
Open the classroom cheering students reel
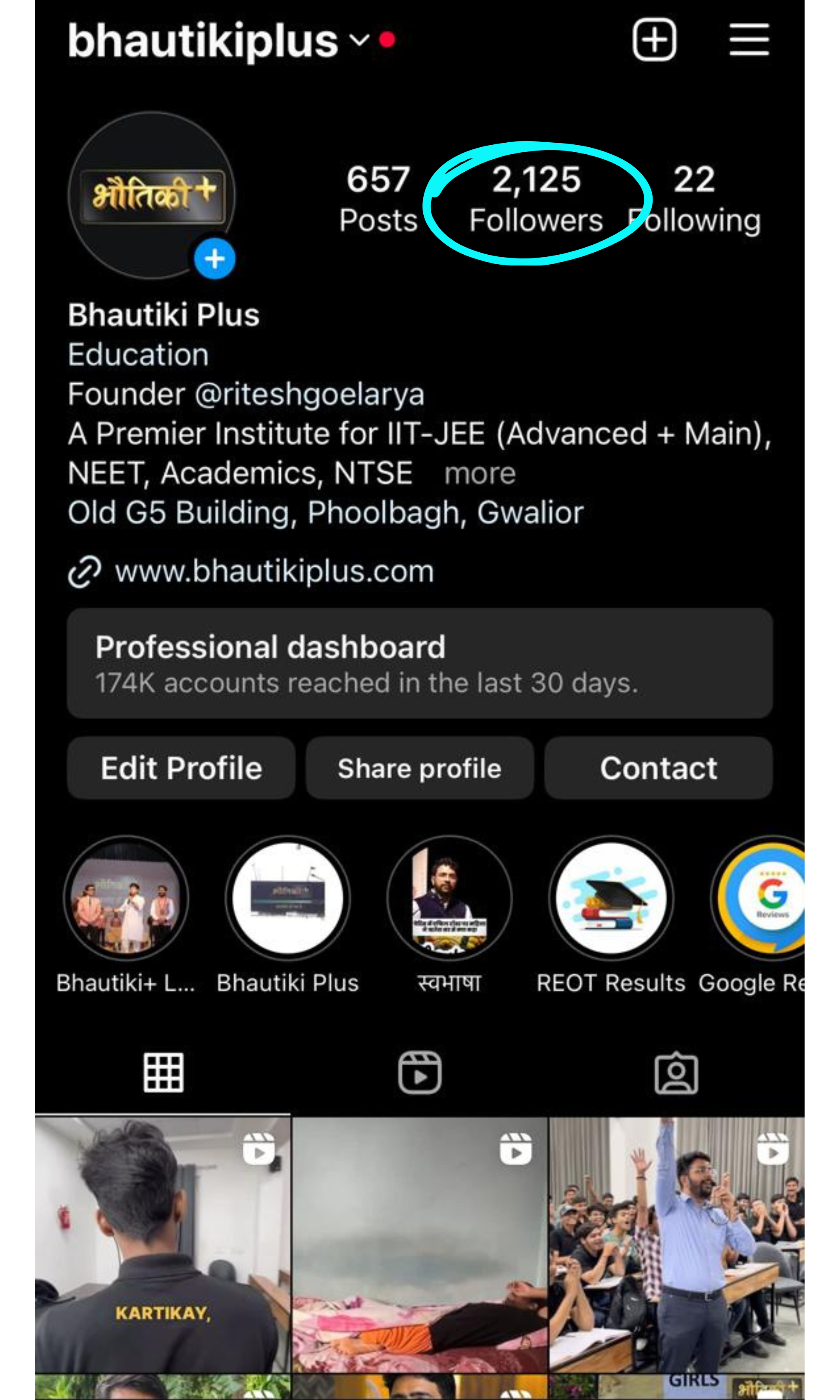677,1245
